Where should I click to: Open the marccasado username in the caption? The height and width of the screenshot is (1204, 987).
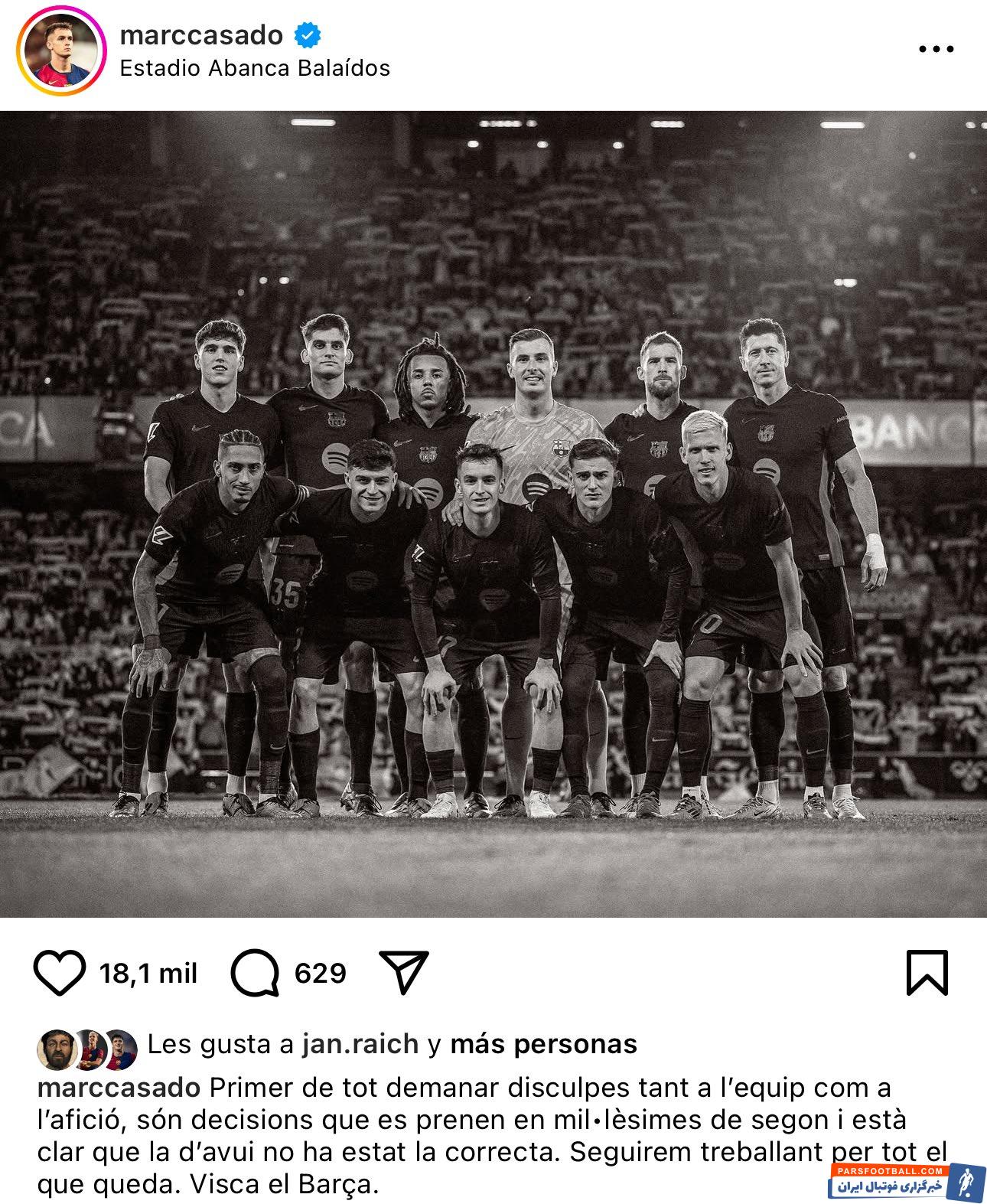119,1087
